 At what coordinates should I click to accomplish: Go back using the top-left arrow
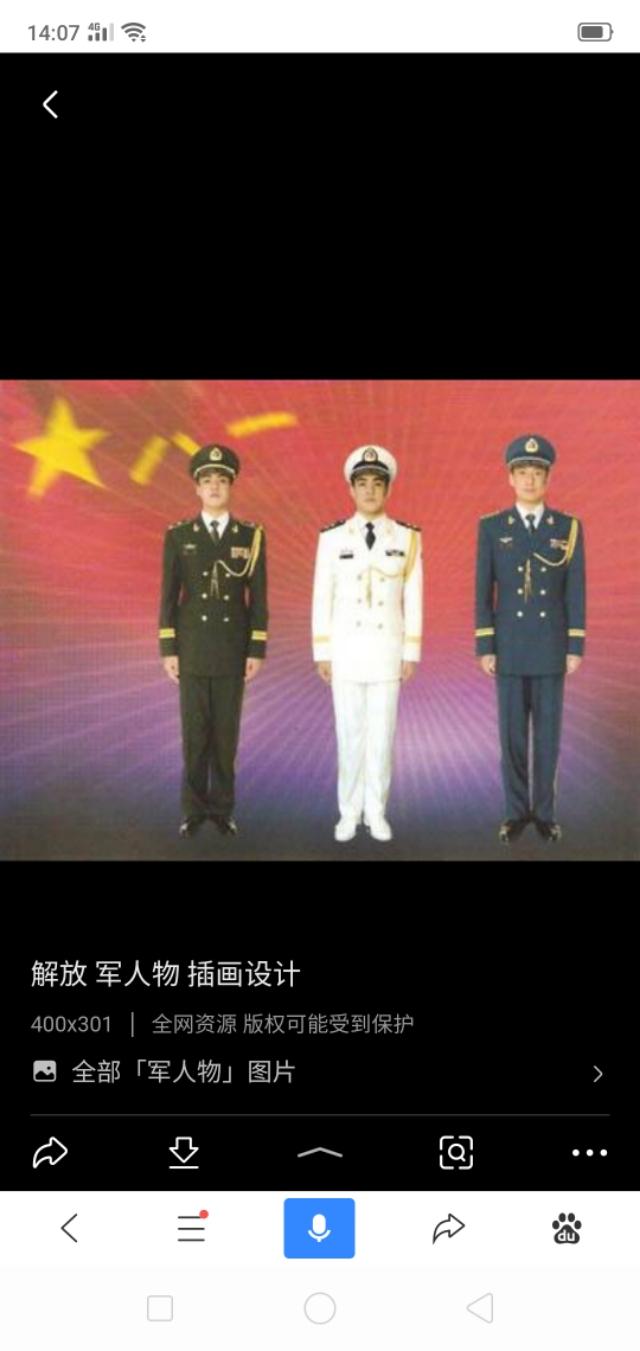tap(50, 104)
